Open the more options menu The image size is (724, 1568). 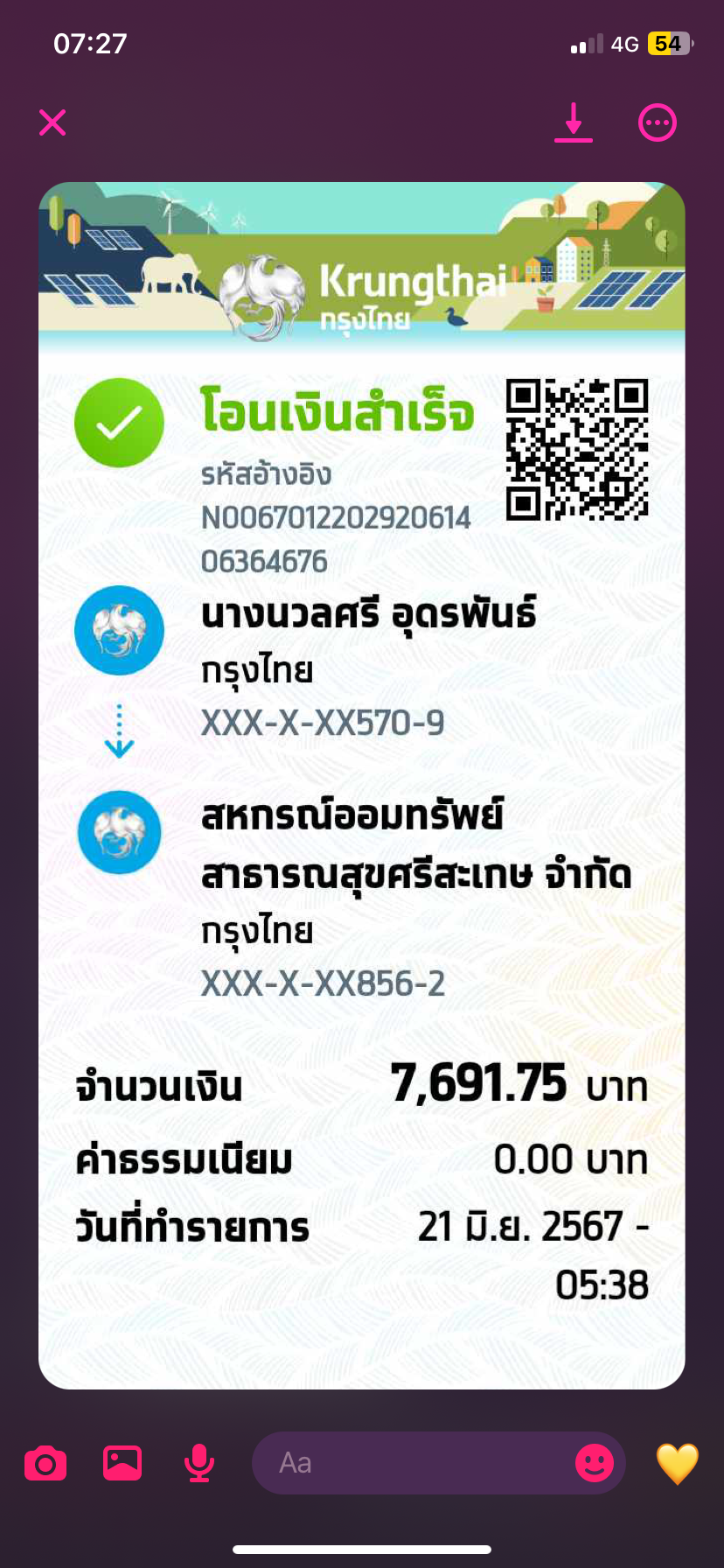[x=658, y=122]
